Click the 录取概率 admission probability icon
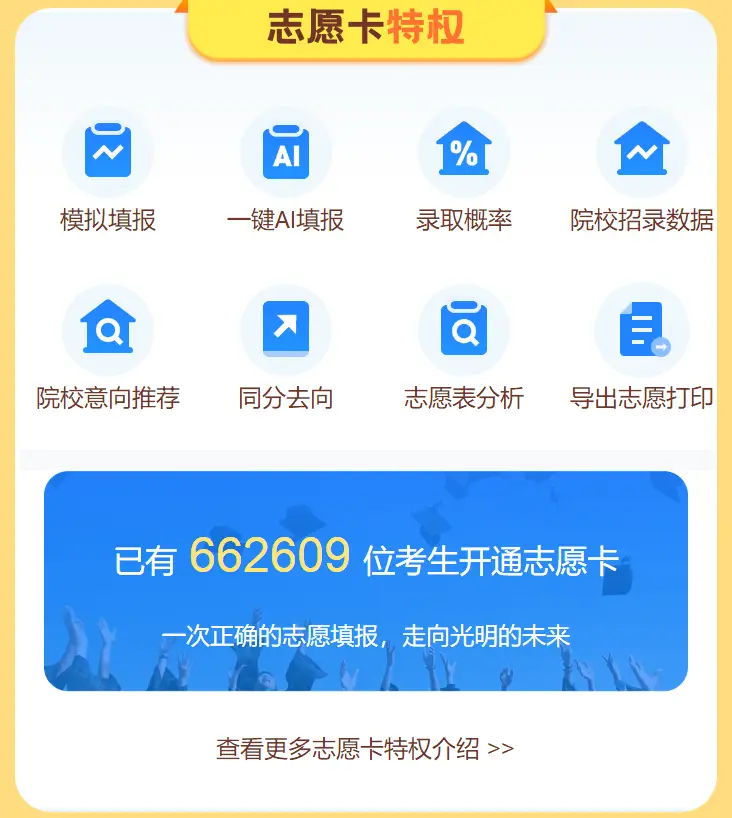The width and height of the screenshot is (732, 818). pyautogui.click(x=464, y=148)
